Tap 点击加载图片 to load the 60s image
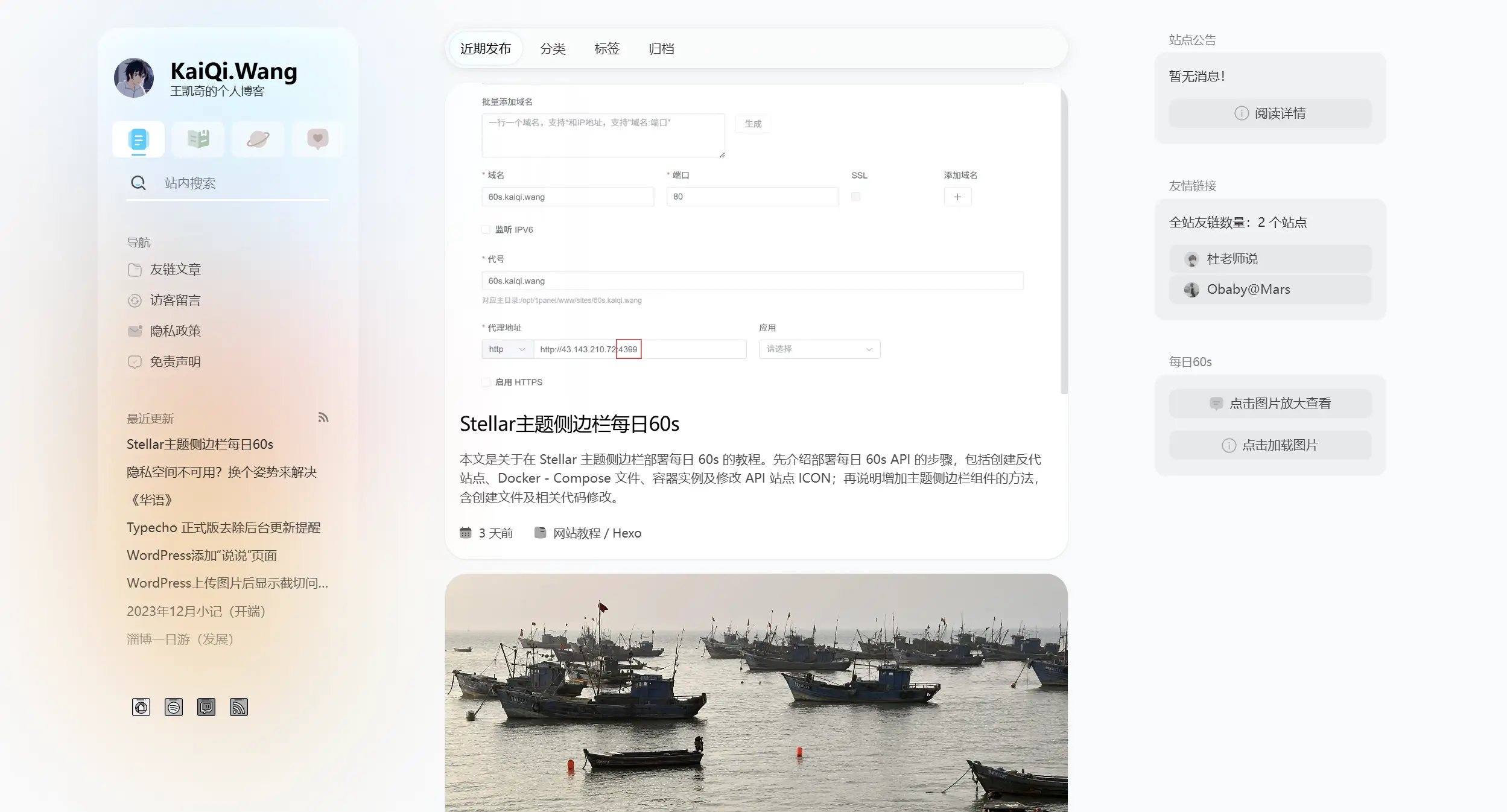 (x=1270, y=445)
